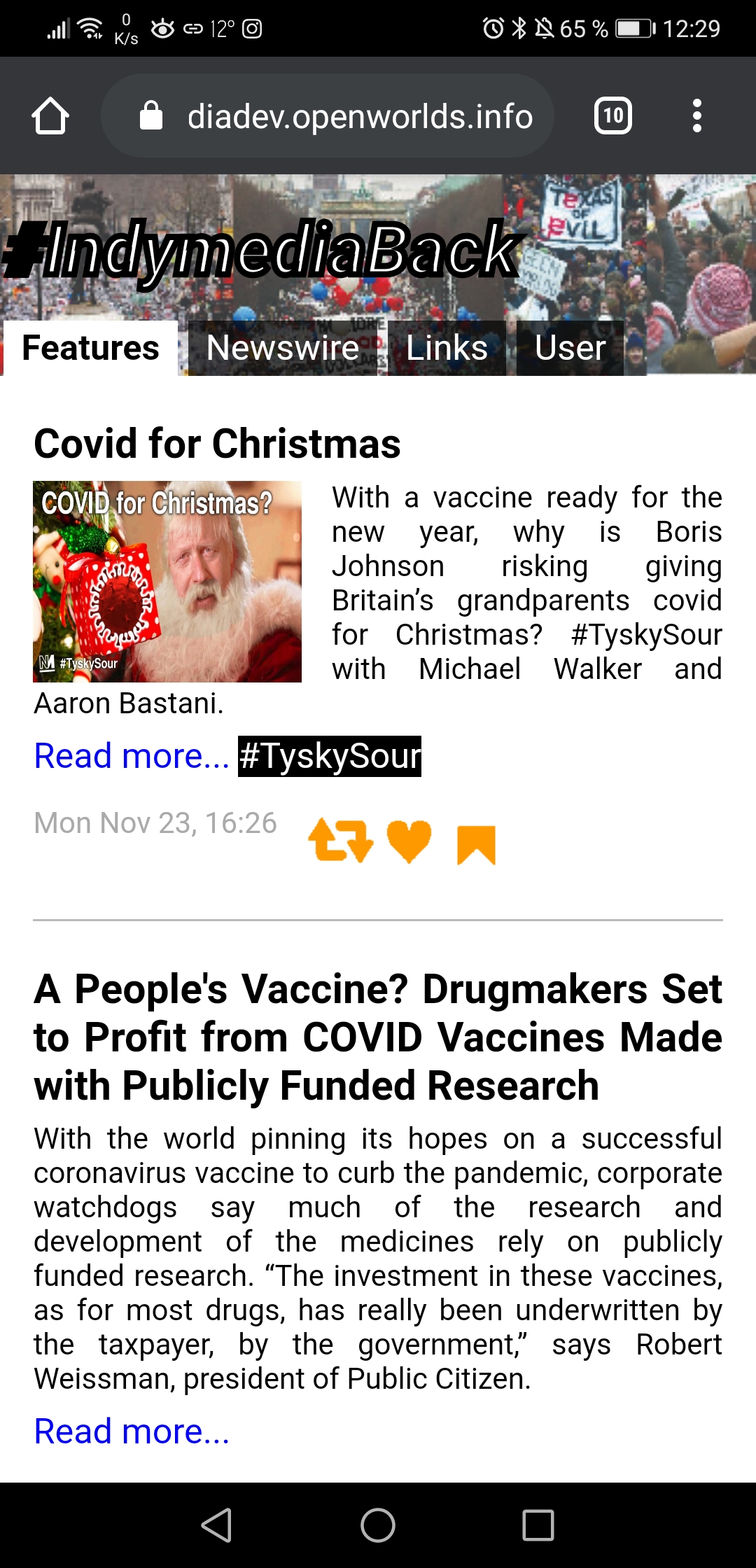Repost the Covid for Christmas article
This screenshot has width=756, height=1568.
(x=340, y=840)
